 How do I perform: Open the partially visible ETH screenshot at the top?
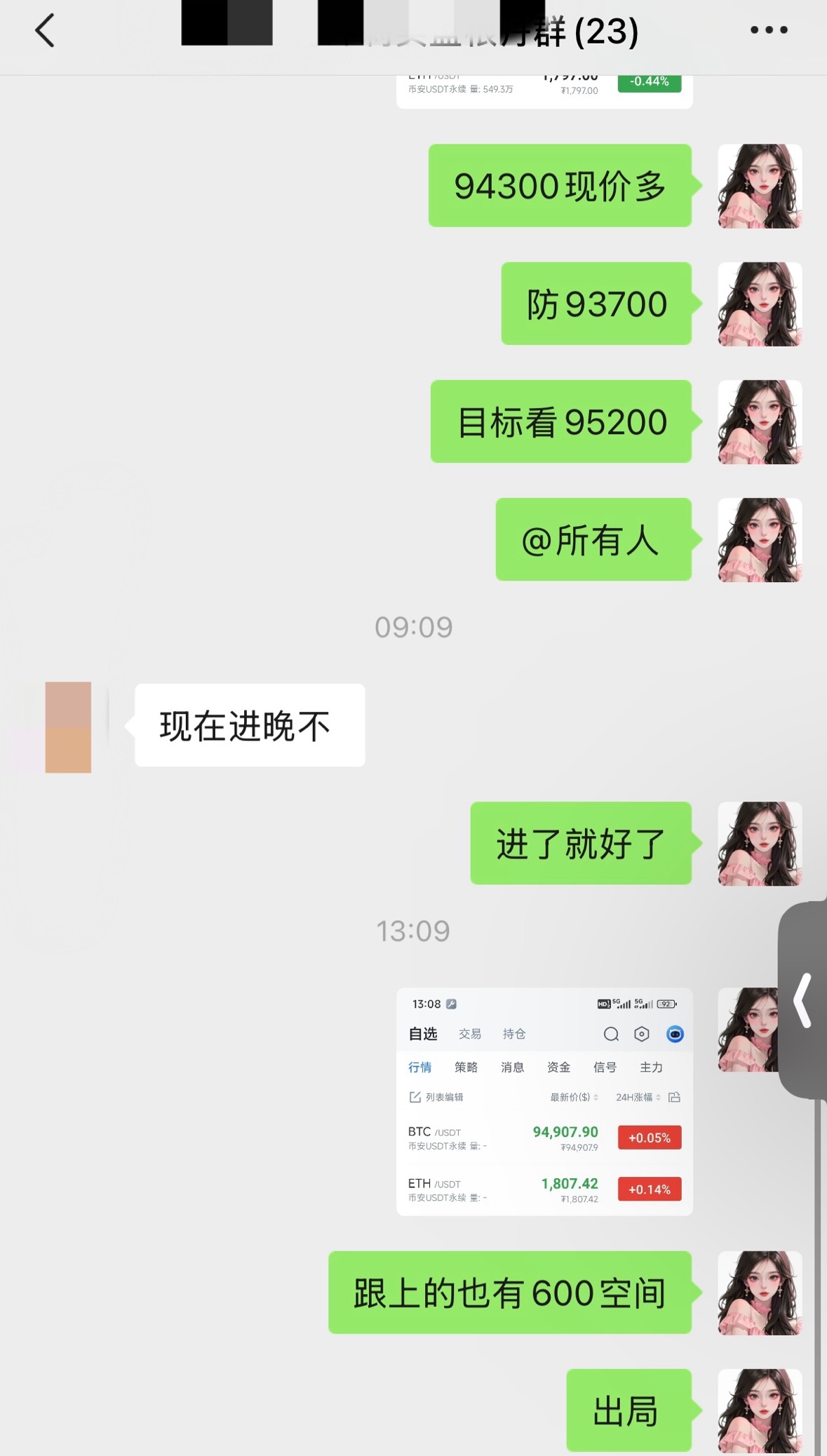click(x=544, y=90)
